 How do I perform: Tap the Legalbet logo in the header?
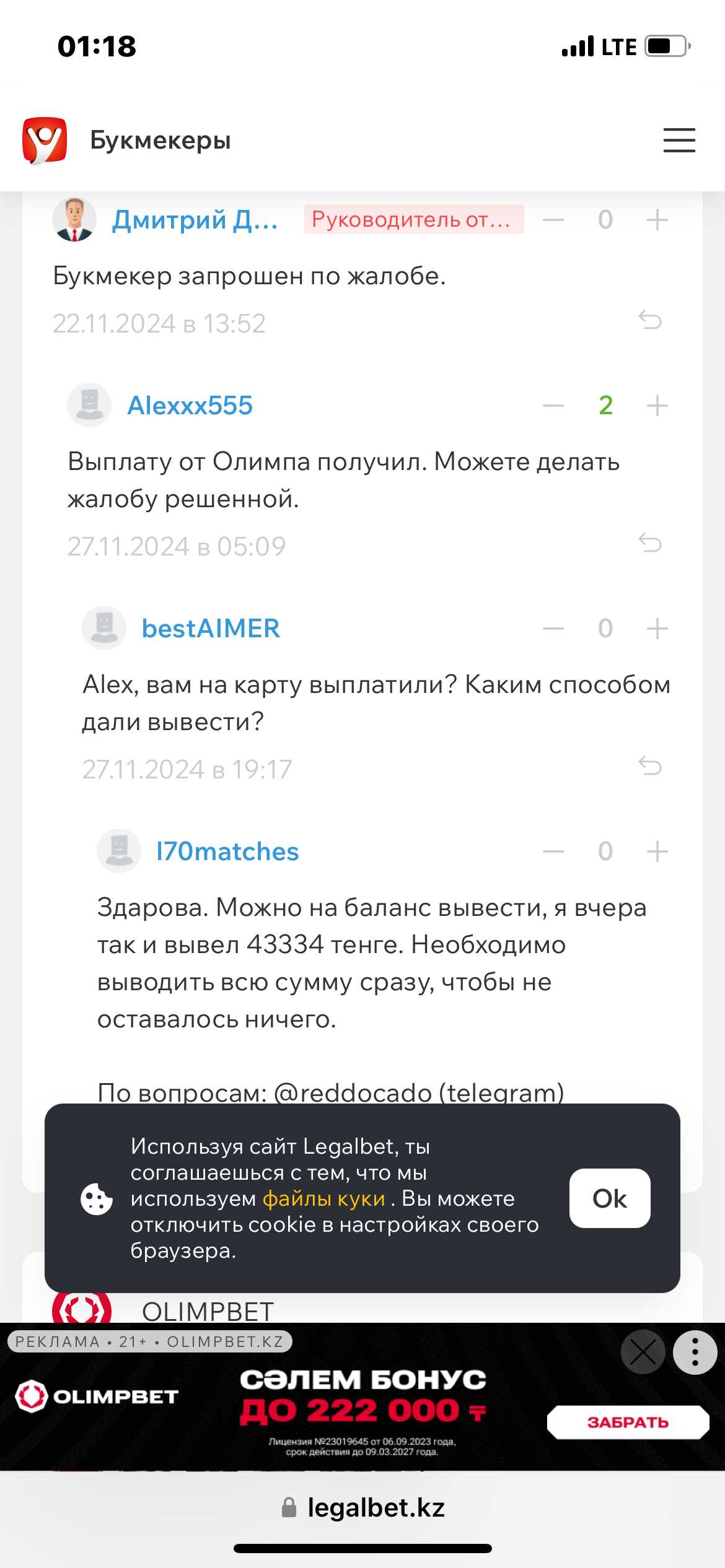tap(45, 141)
